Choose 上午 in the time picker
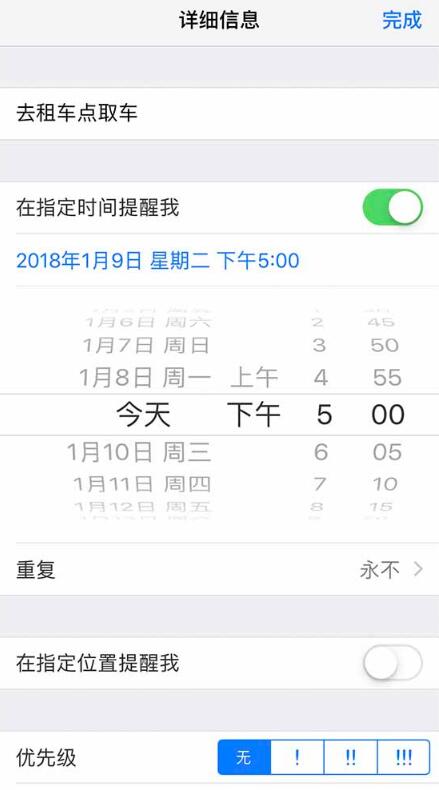The image size is (439, 790). pyautogui.click(x=254, y=377)
